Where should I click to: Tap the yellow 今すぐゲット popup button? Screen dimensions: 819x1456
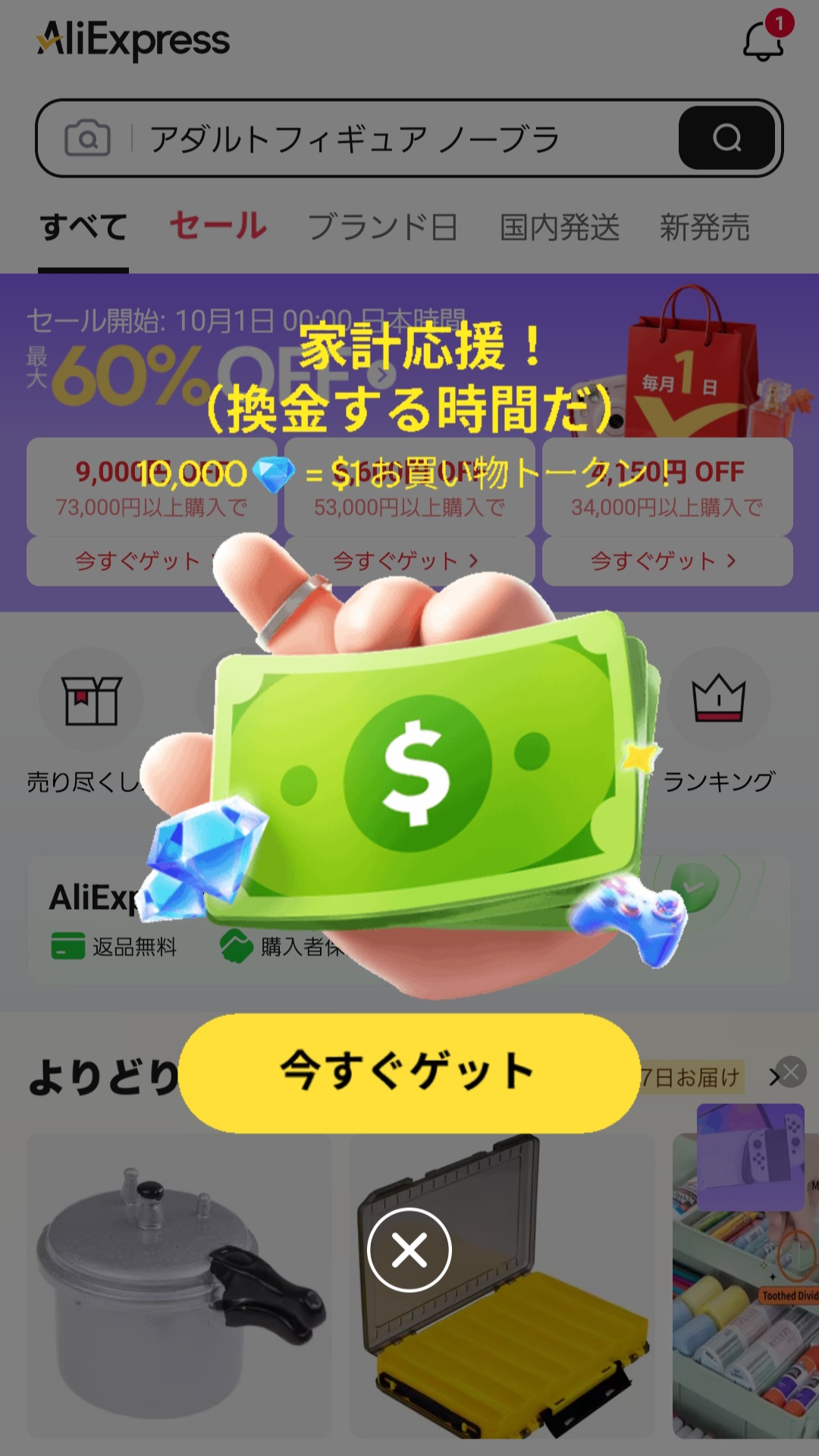[409, 1073]
